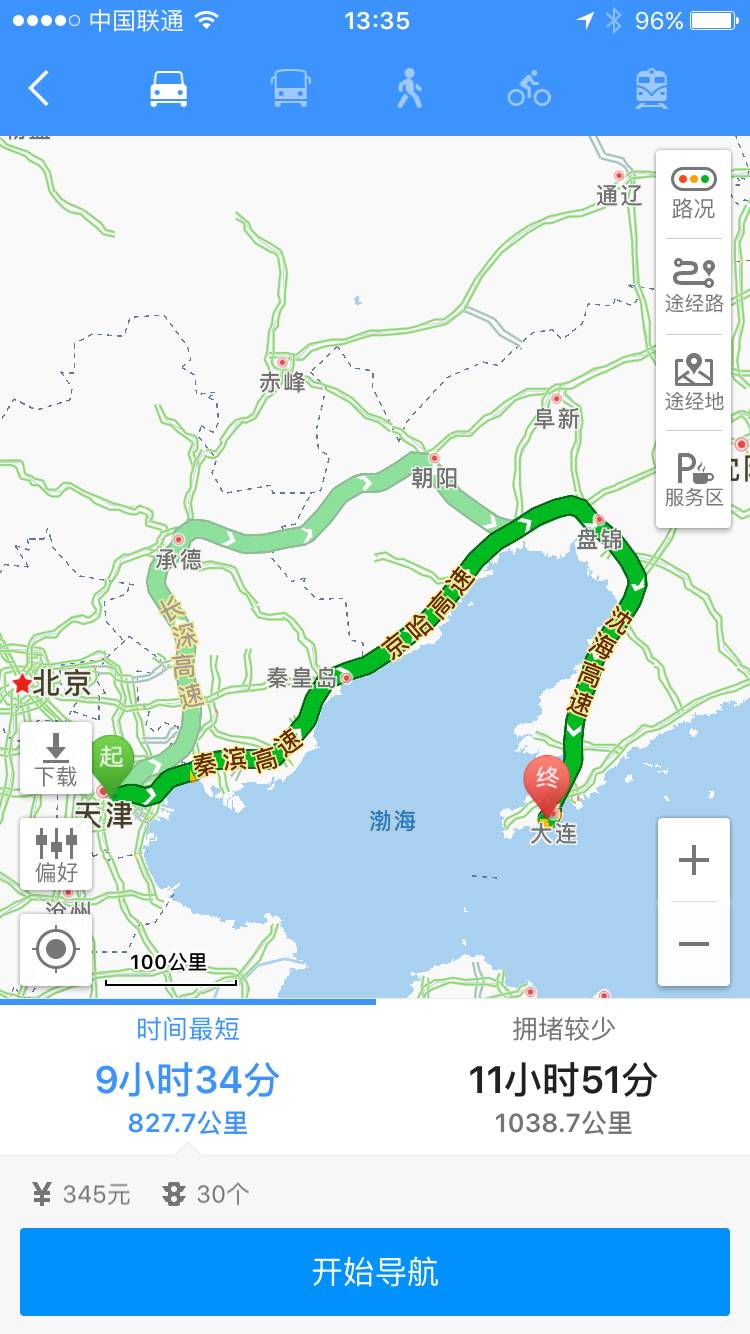The image size is (750, 1334).
Task: Select the 时间最短 route option
Action: 187,1077
